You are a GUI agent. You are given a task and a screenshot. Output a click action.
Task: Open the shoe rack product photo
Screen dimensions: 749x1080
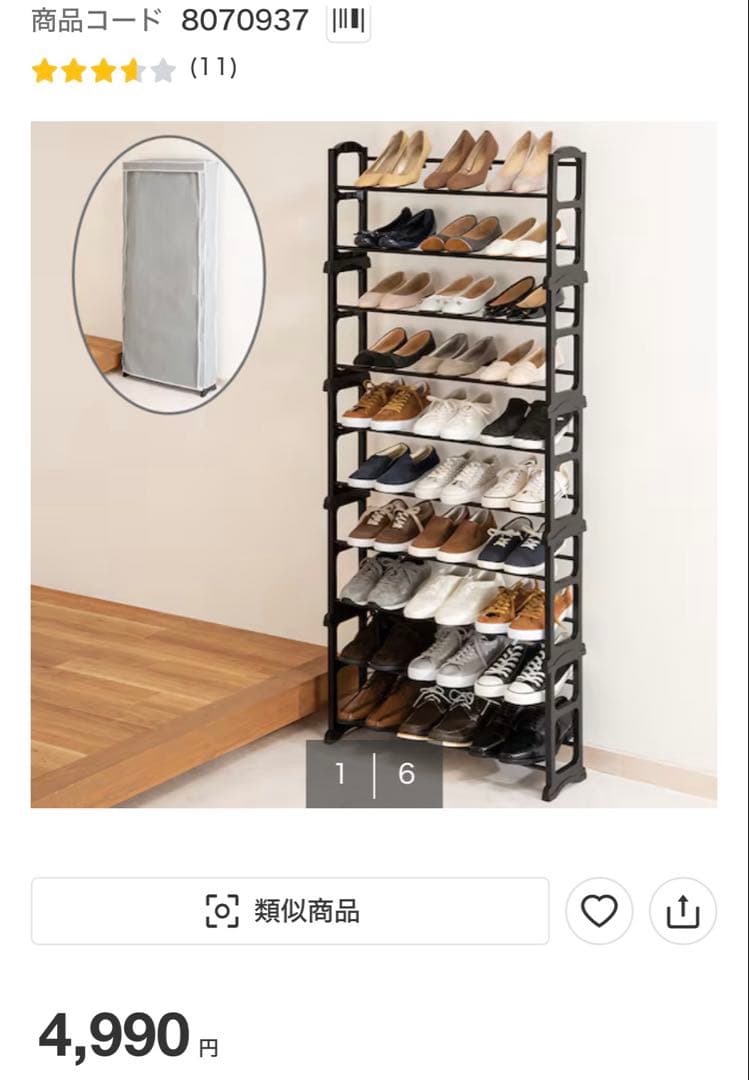[x=373, y=464]
